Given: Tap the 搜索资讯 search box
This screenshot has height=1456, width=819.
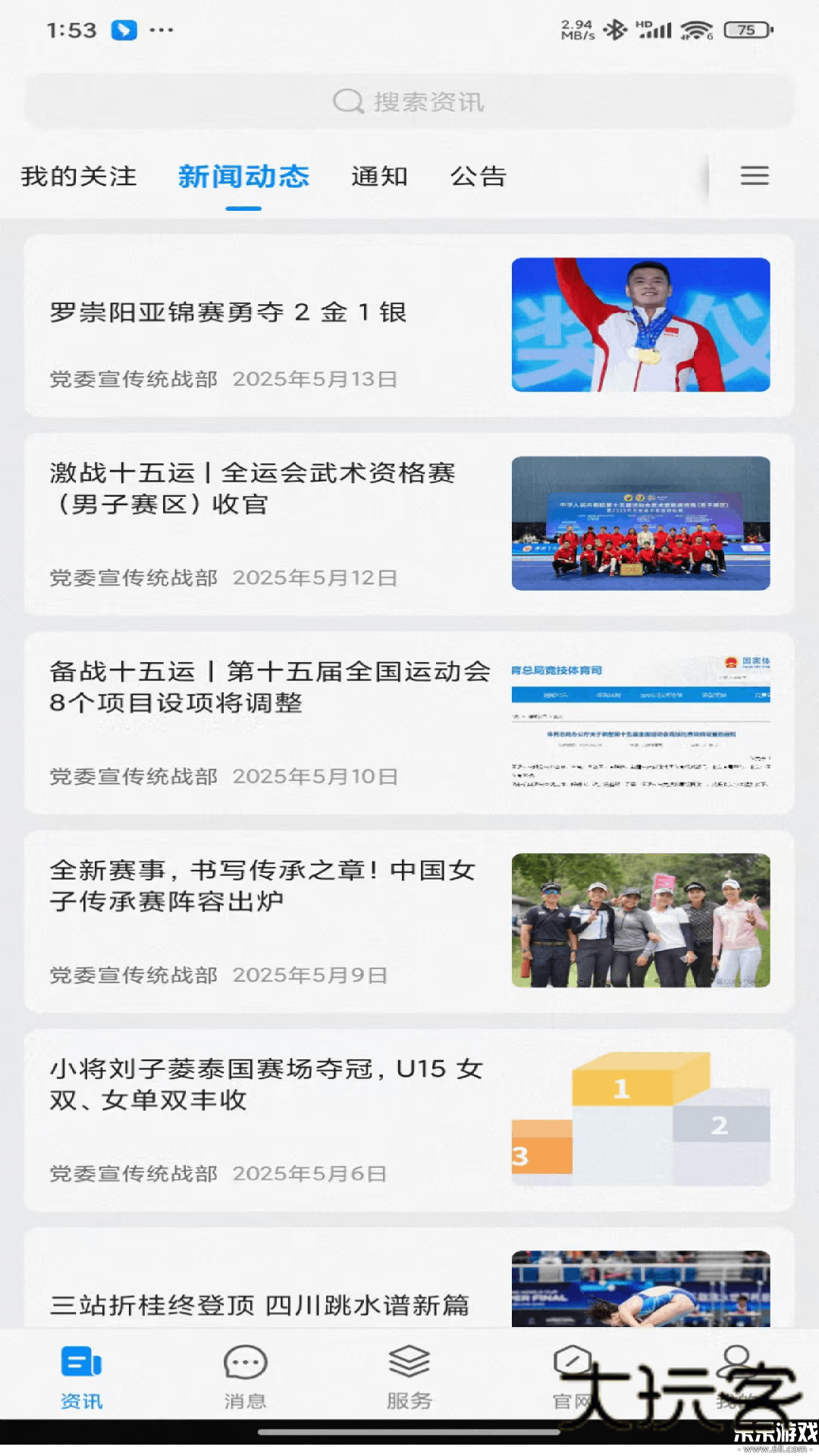Looking at the screenshot, I should 409,102.
